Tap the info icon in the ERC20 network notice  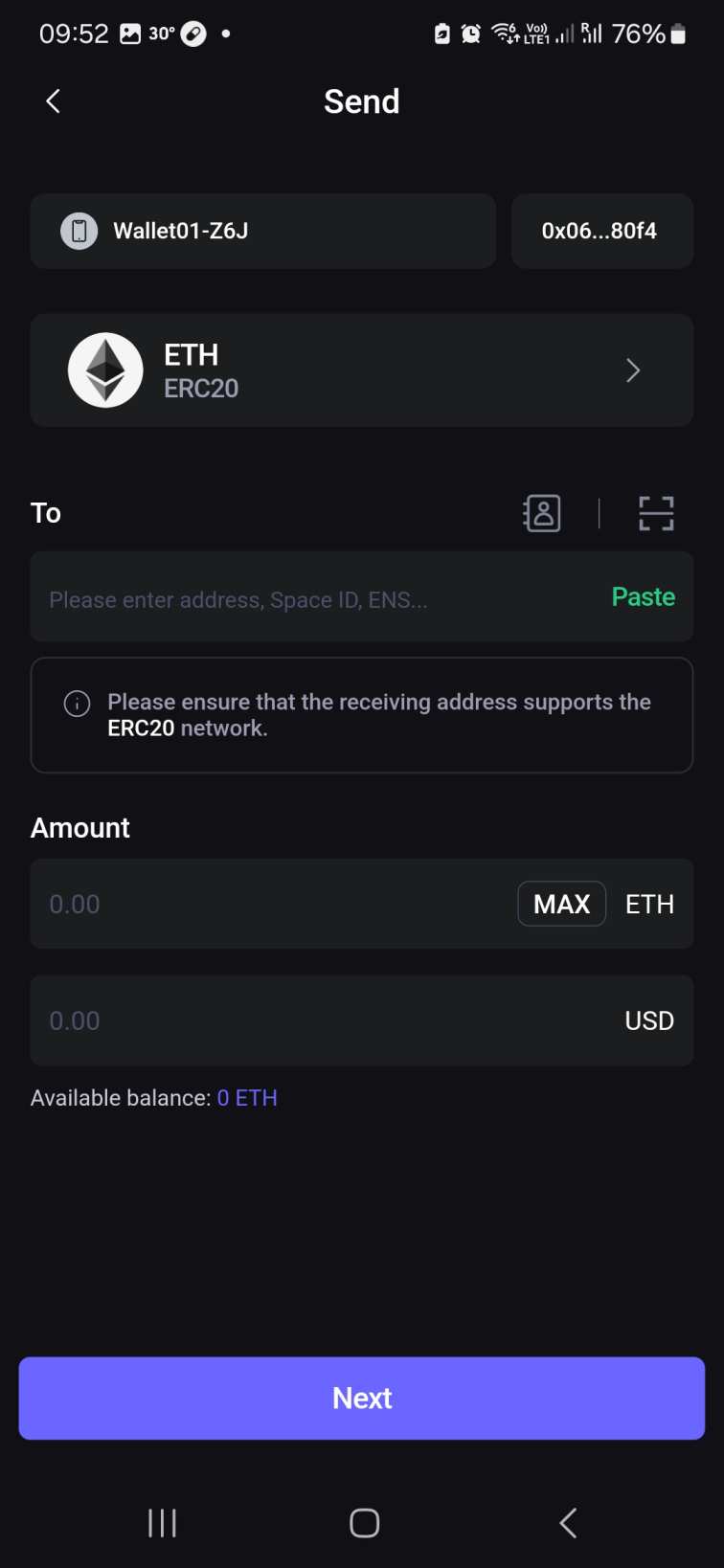pos(76,704)
